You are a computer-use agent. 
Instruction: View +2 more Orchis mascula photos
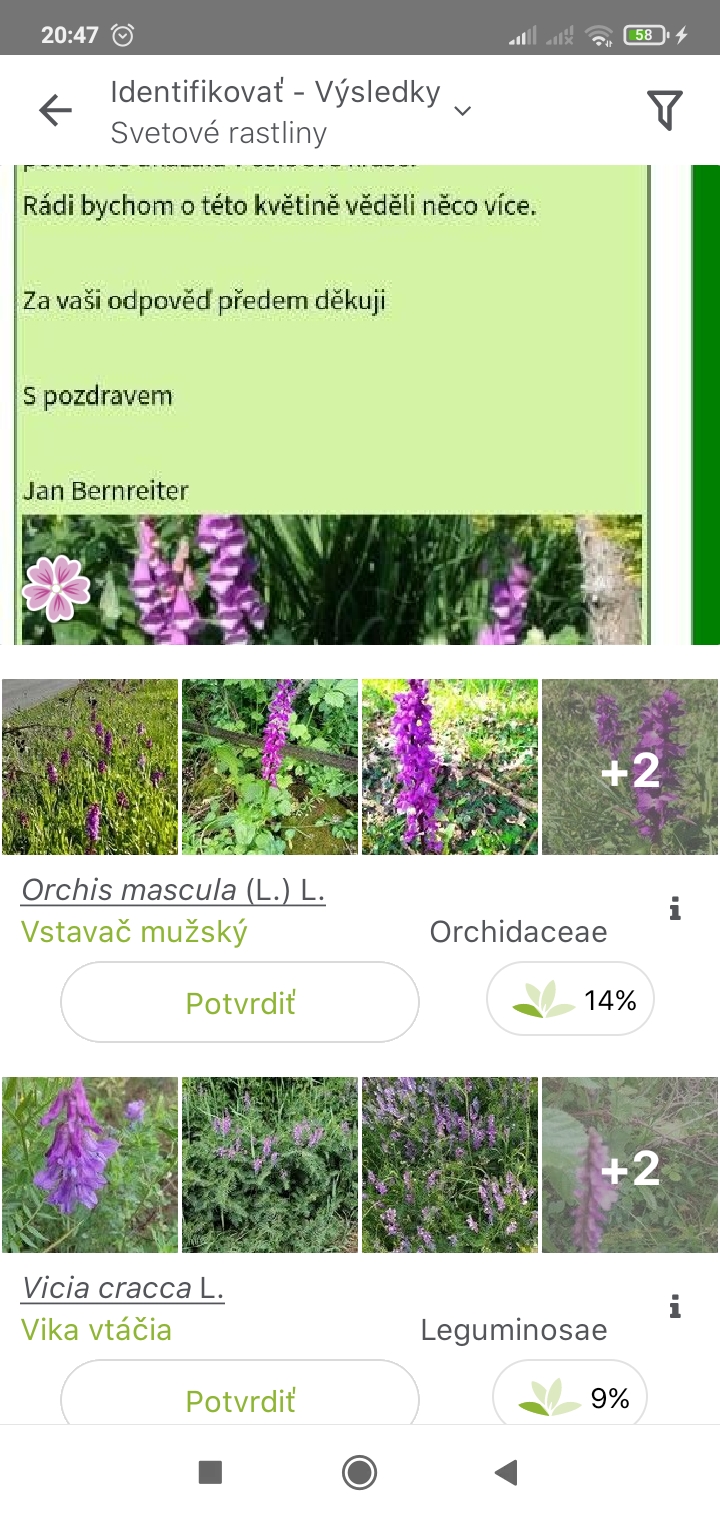630,767
